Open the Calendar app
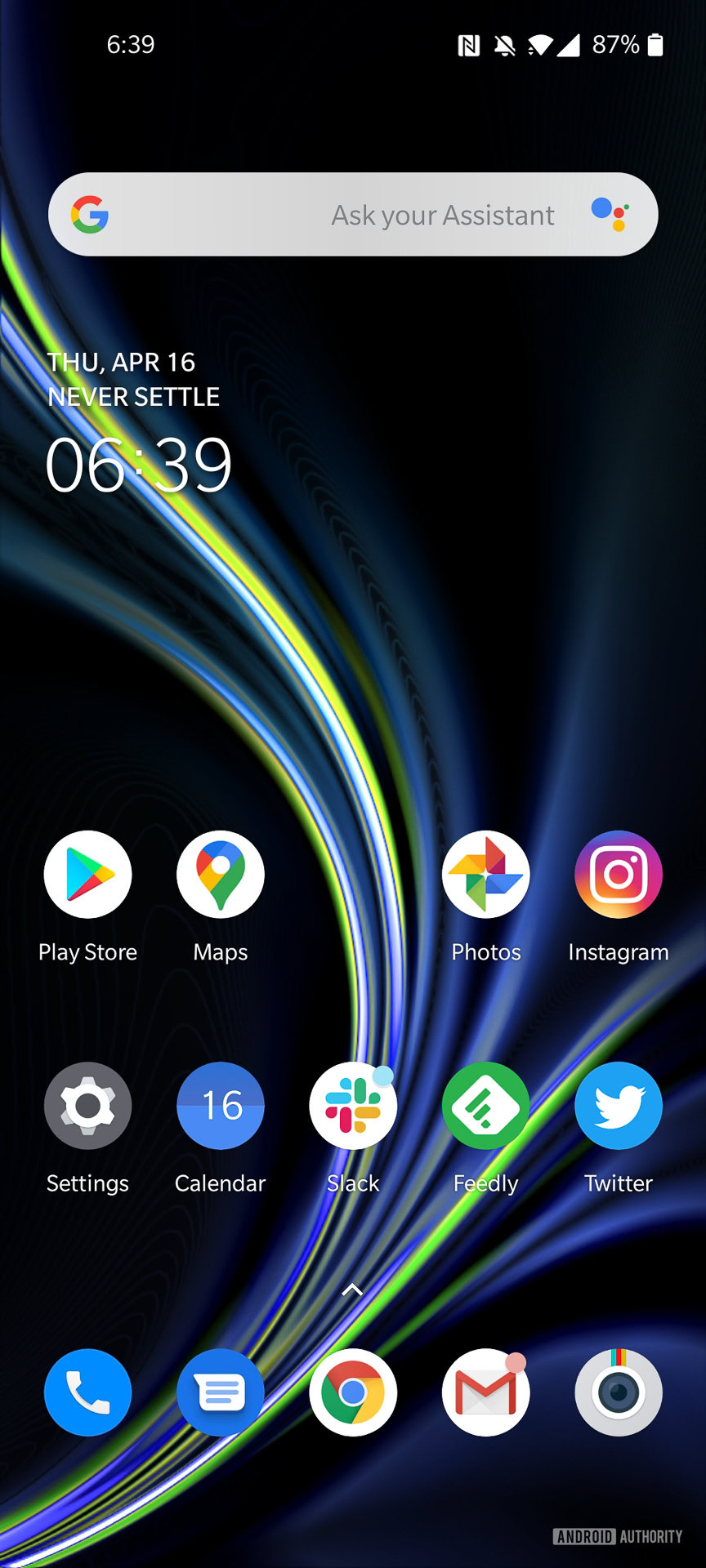The width and height of the screenshot is (706, 1568). pyautogui.click(x=220, y=1106)
